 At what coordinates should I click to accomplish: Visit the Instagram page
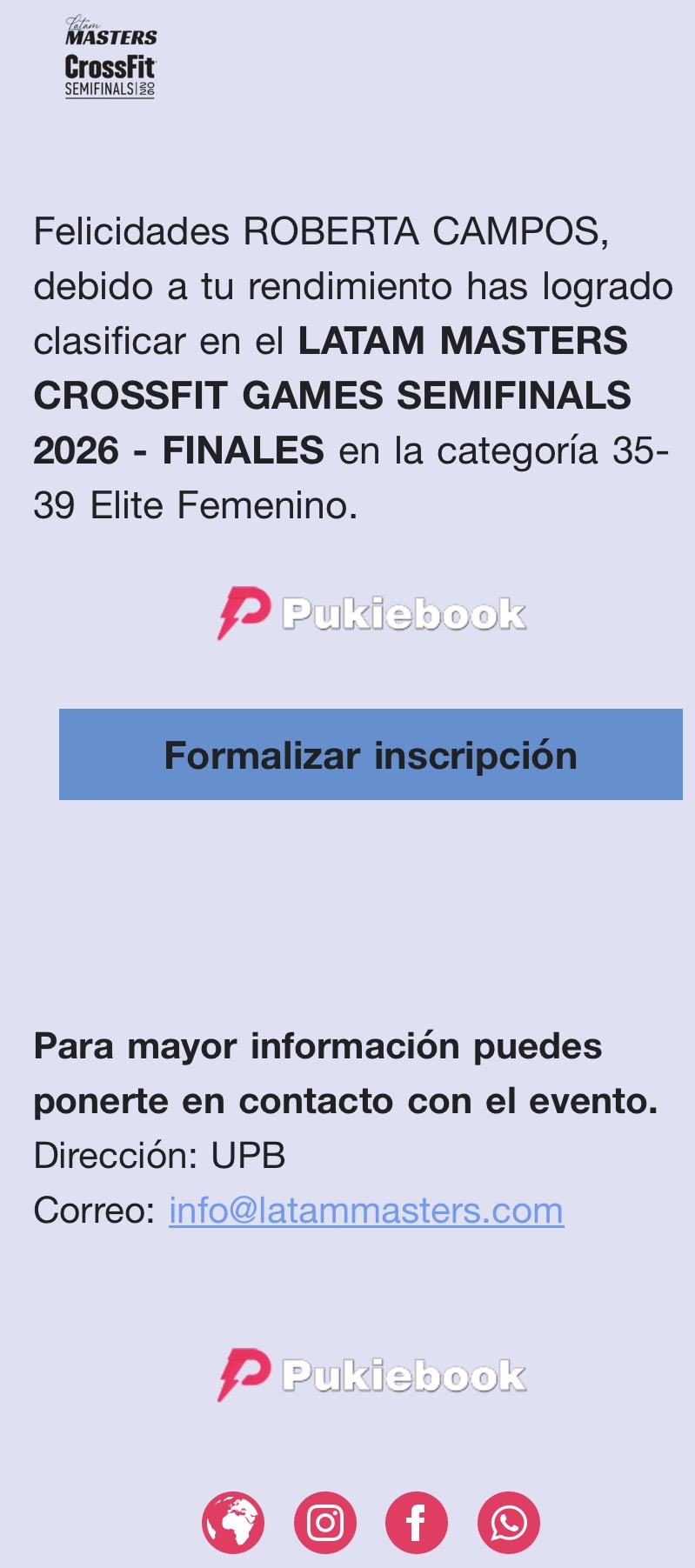click(325, 1523)
